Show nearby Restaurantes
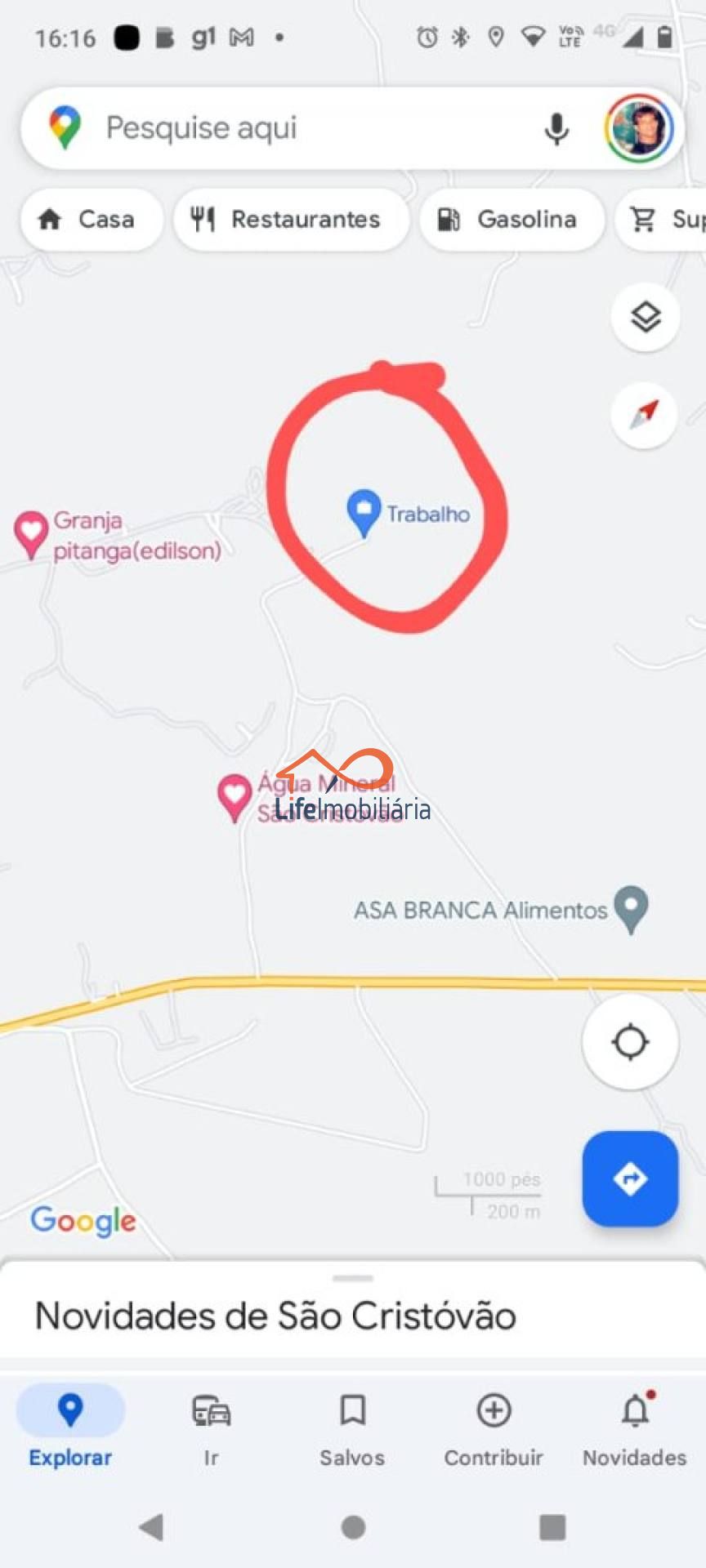Viewport: 706px width, 1568px height. (289, 219)
